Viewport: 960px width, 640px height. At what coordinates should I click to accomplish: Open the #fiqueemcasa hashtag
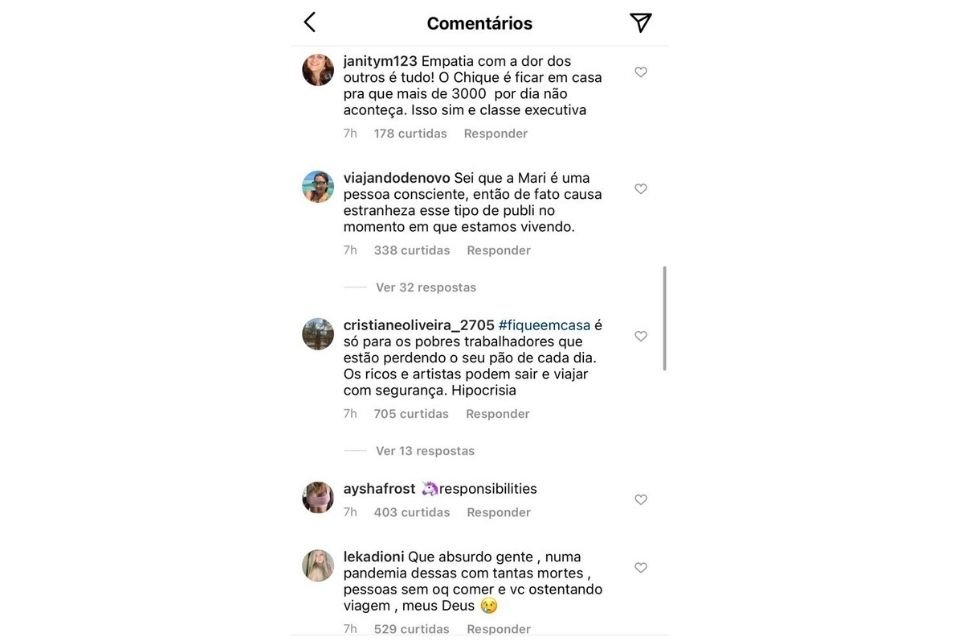[544, 326]
